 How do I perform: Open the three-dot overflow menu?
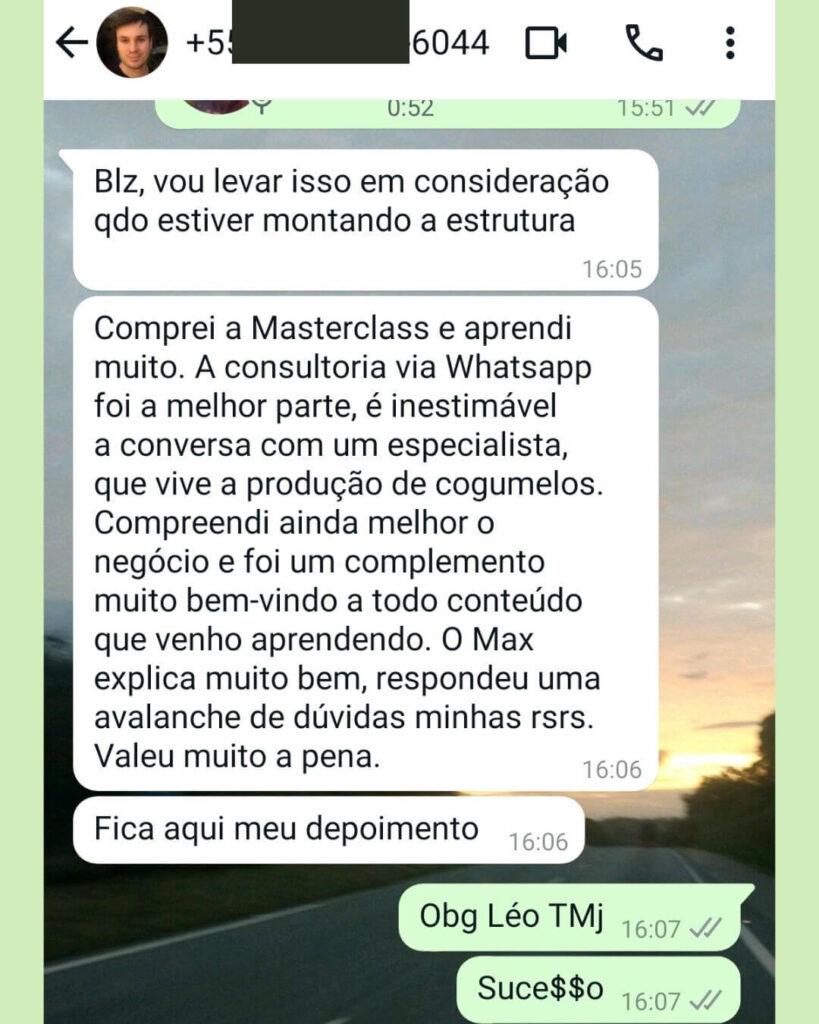[730, 43]
